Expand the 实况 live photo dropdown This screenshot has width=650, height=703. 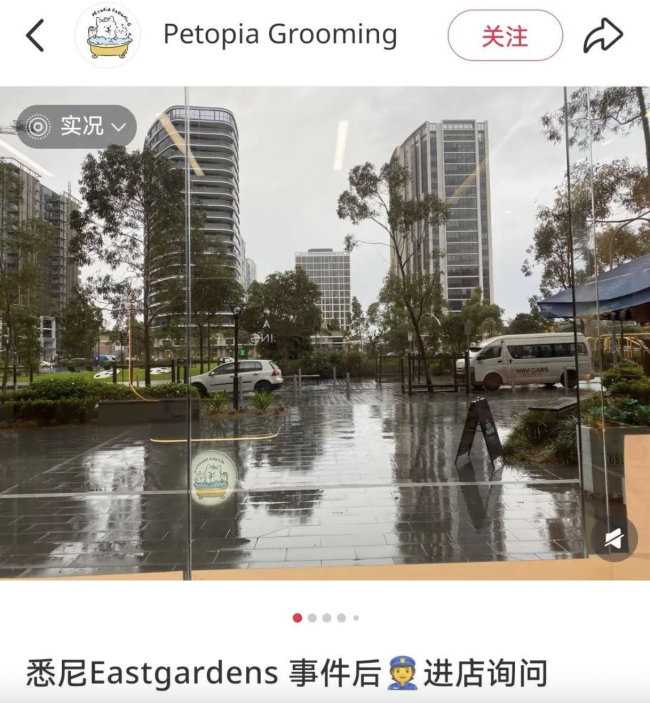(x=77, y=127)
